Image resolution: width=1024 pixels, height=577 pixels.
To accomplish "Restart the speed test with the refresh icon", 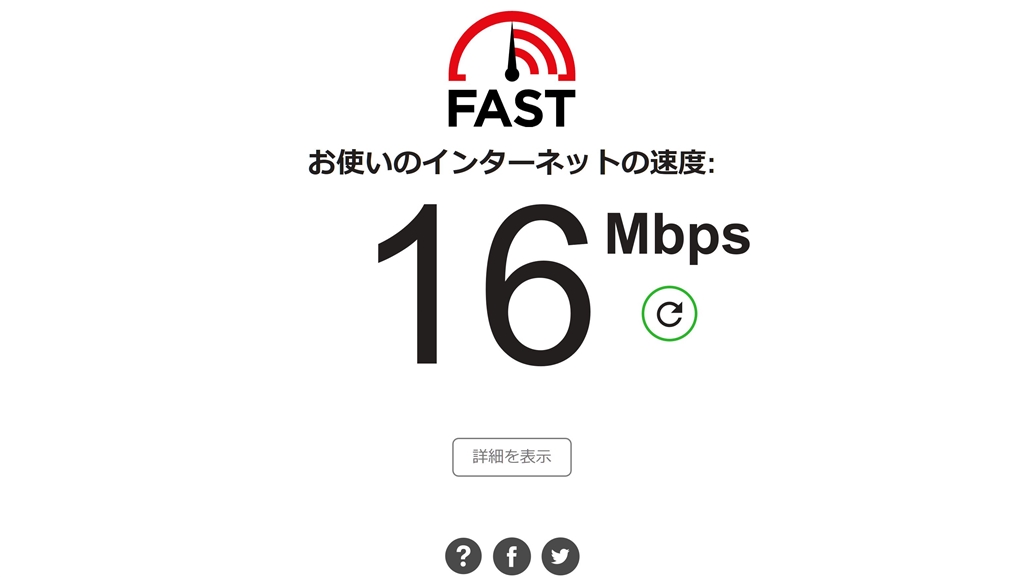I will pos(669,314).
